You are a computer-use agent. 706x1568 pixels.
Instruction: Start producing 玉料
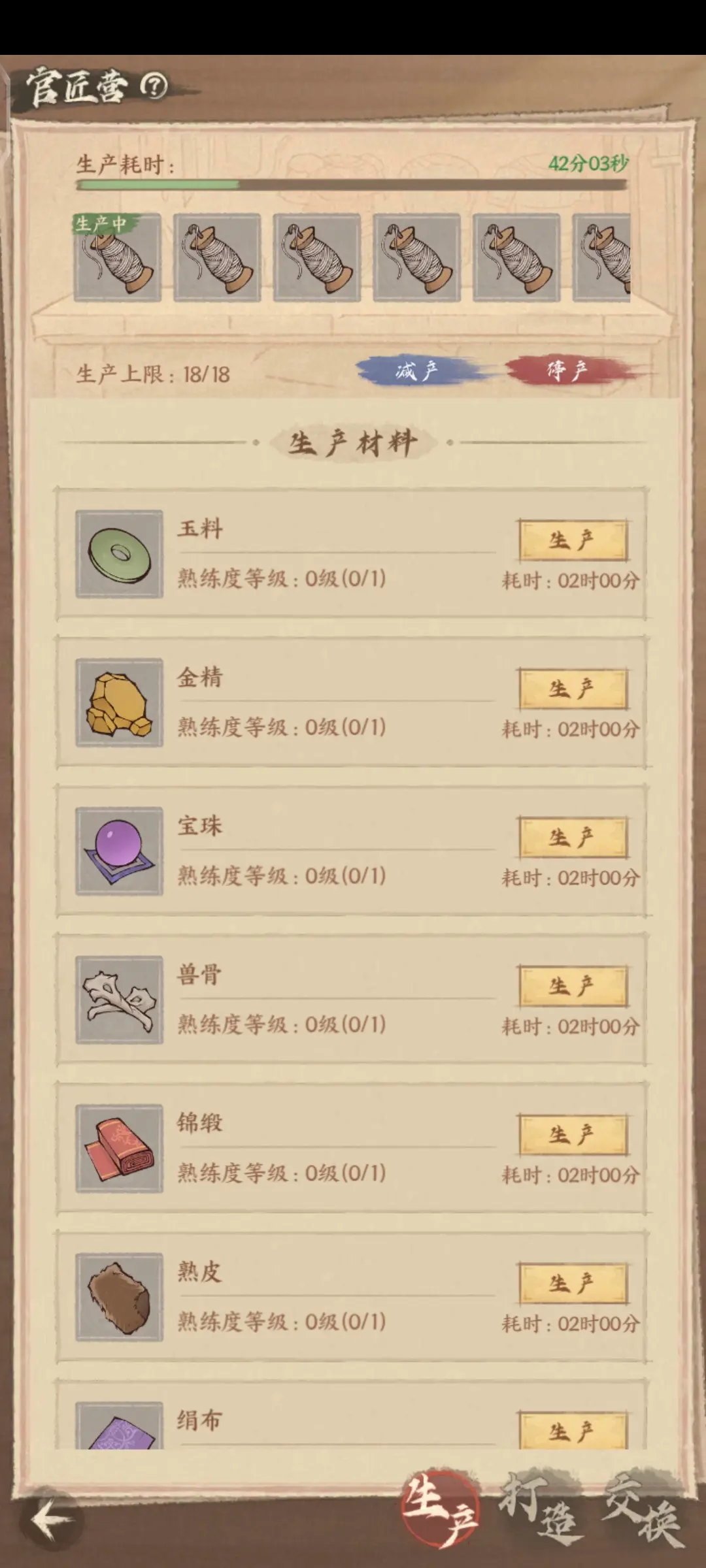[573, 540]
